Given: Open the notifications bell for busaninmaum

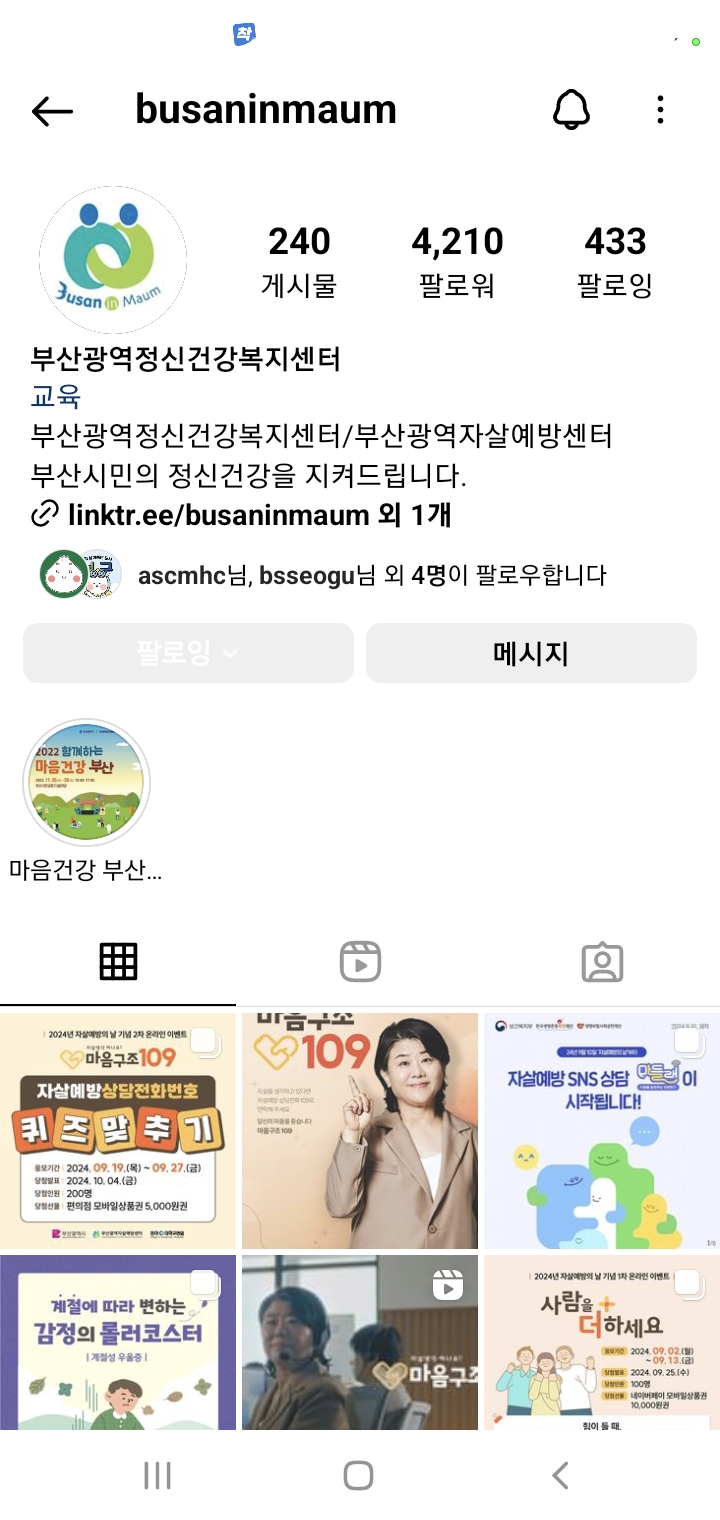Looking at the screenshot, I should [x=571, y=110].
